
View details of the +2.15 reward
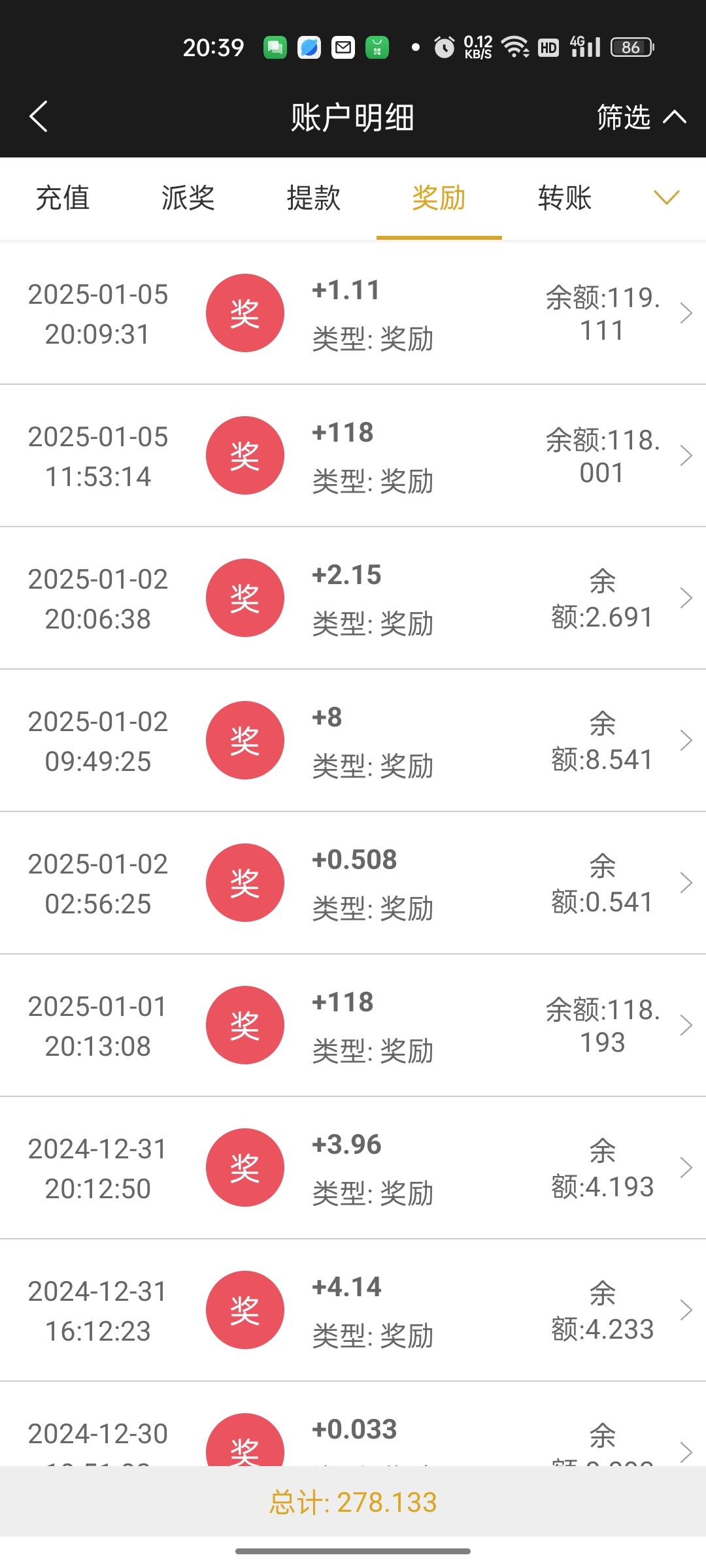353,598
